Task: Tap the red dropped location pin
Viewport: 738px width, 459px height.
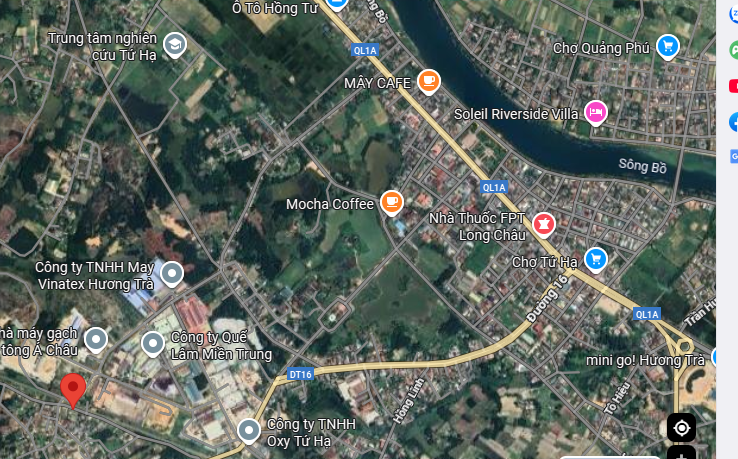Action: pyautogui.click(x=72, y=389)
